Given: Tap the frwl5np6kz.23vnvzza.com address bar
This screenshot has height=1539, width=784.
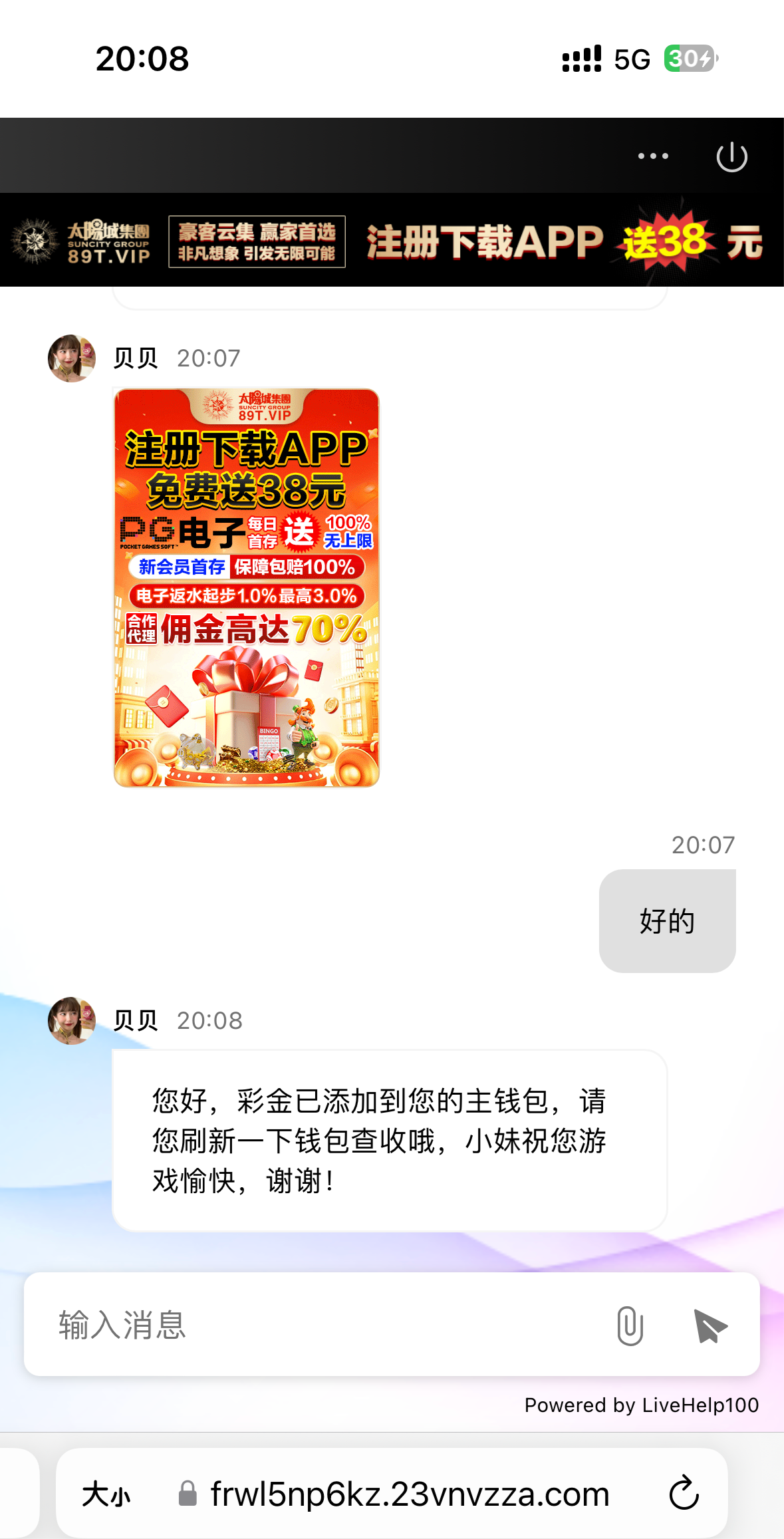Looking at the screenshot, I should pos(409,1494).
